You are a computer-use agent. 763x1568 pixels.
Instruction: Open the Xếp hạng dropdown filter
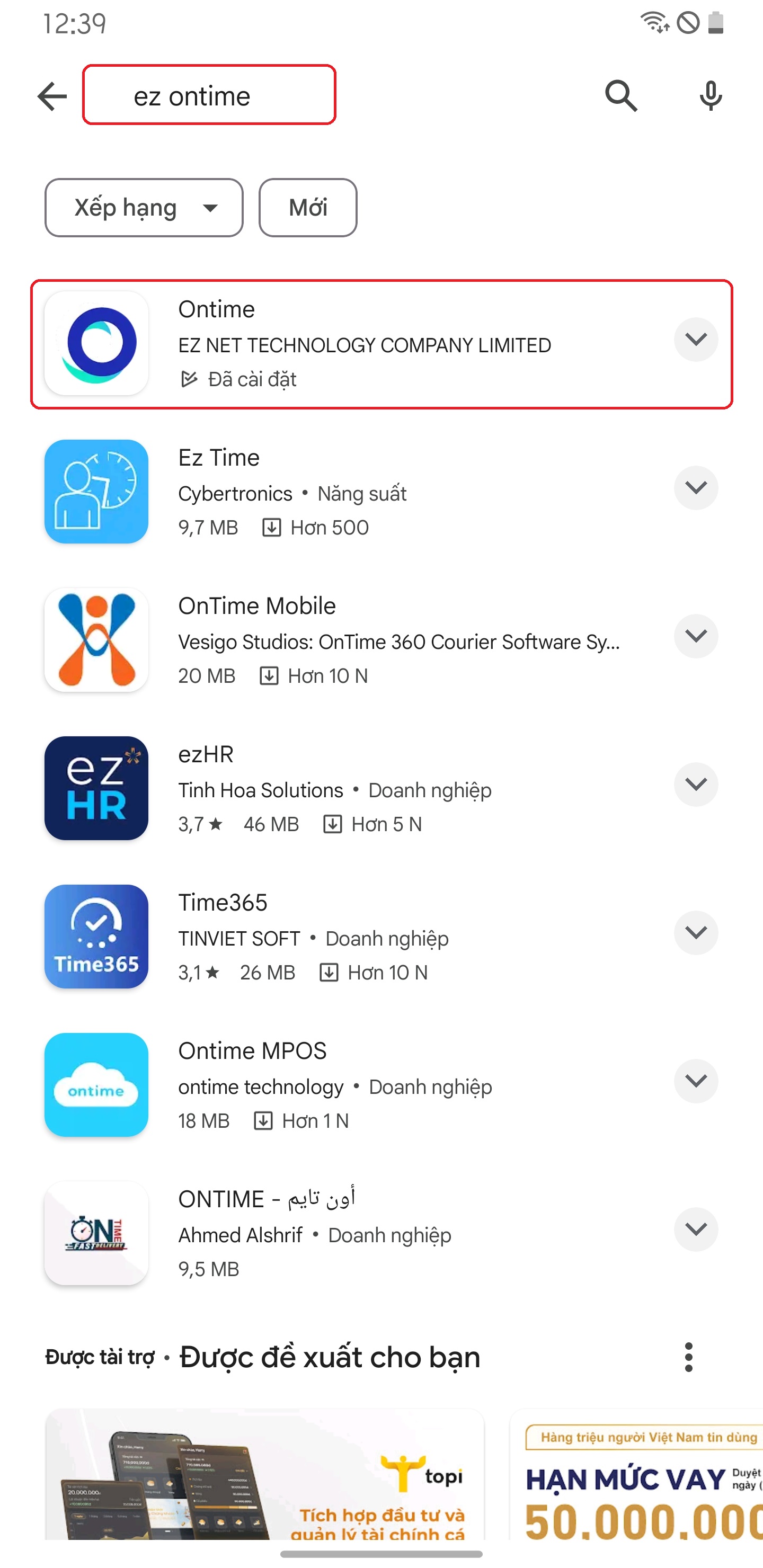click(144, 208)
